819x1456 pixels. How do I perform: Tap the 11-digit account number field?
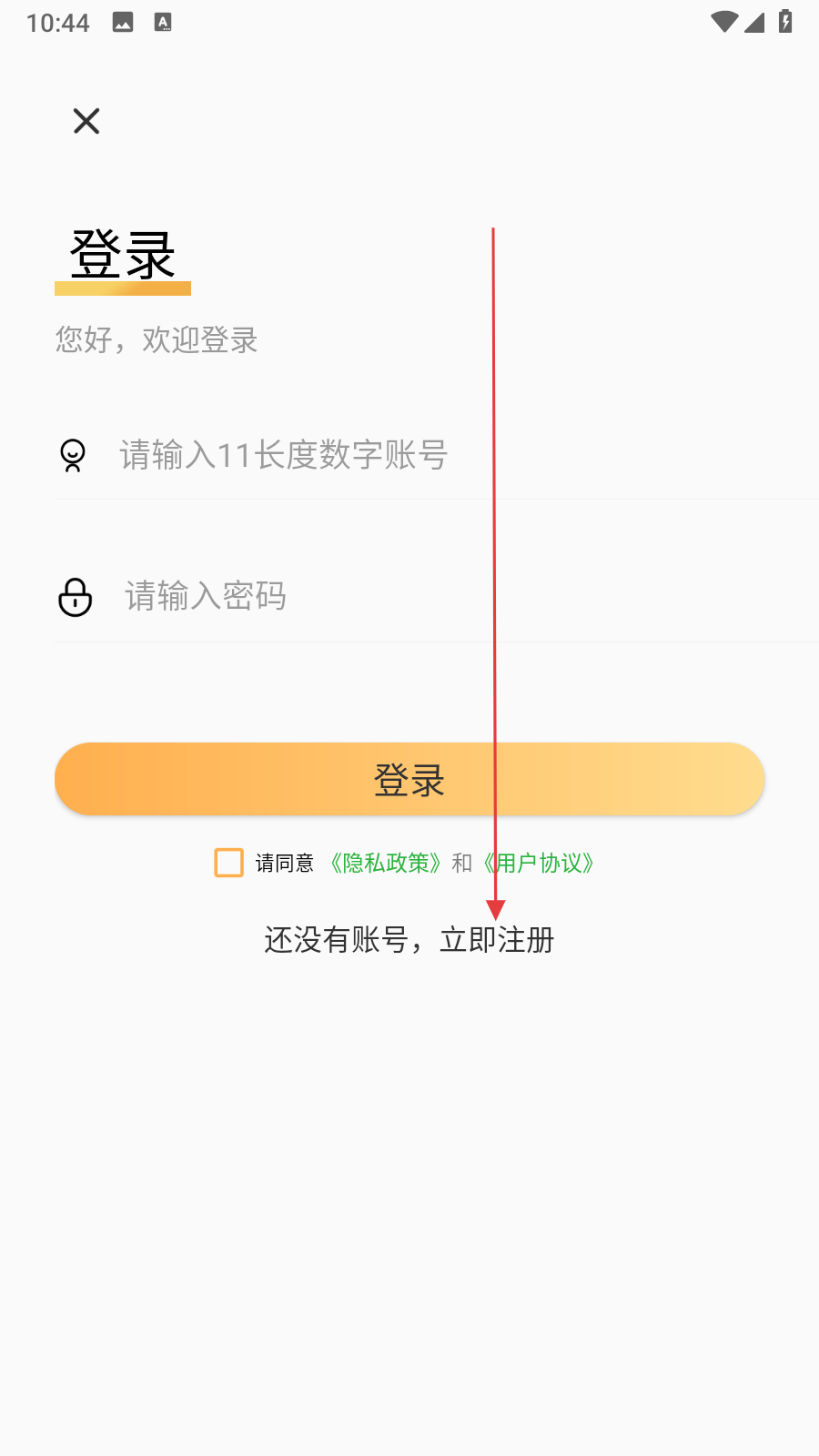(364, 455)
